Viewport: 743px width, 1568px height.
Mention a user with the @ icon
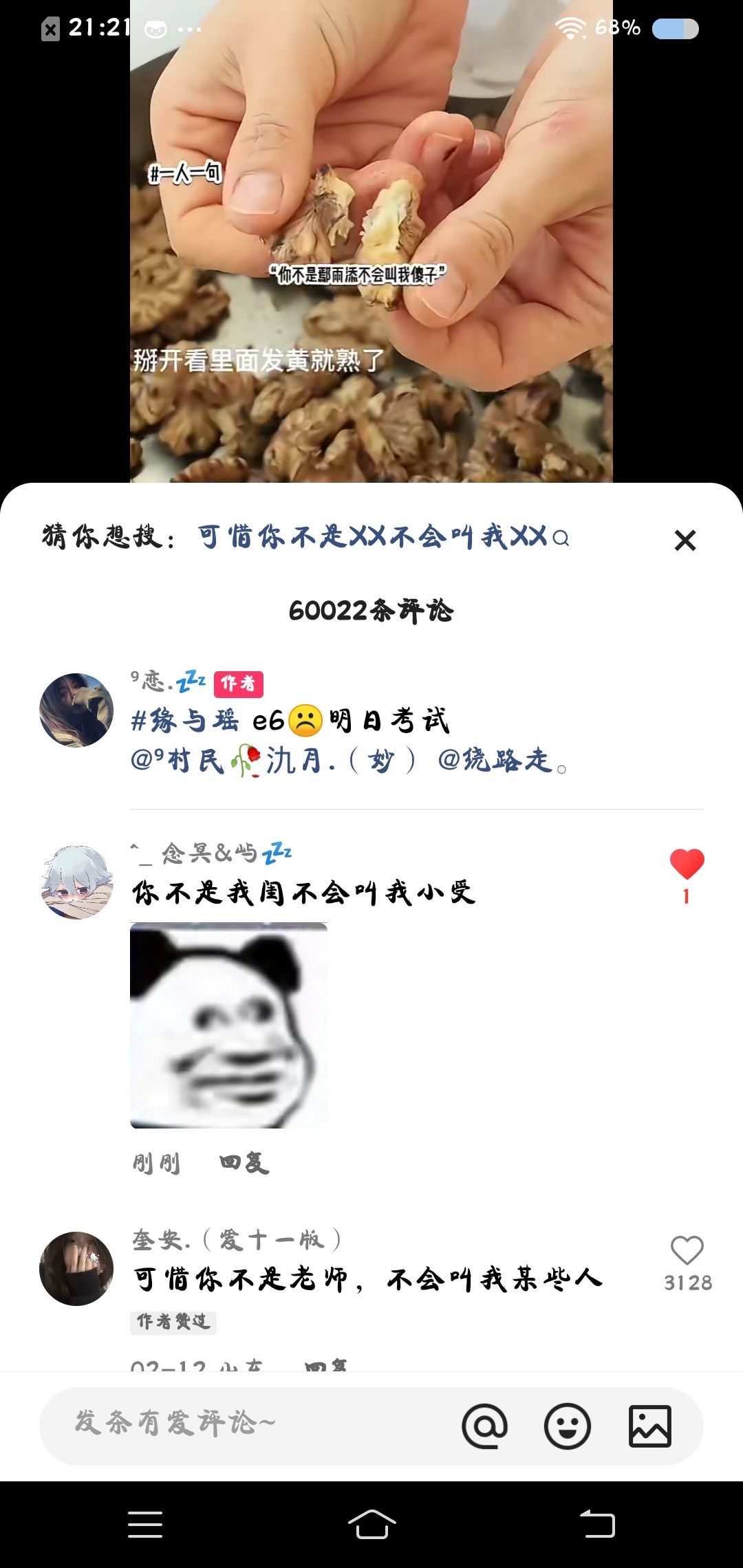click(x=484, y=1426)
